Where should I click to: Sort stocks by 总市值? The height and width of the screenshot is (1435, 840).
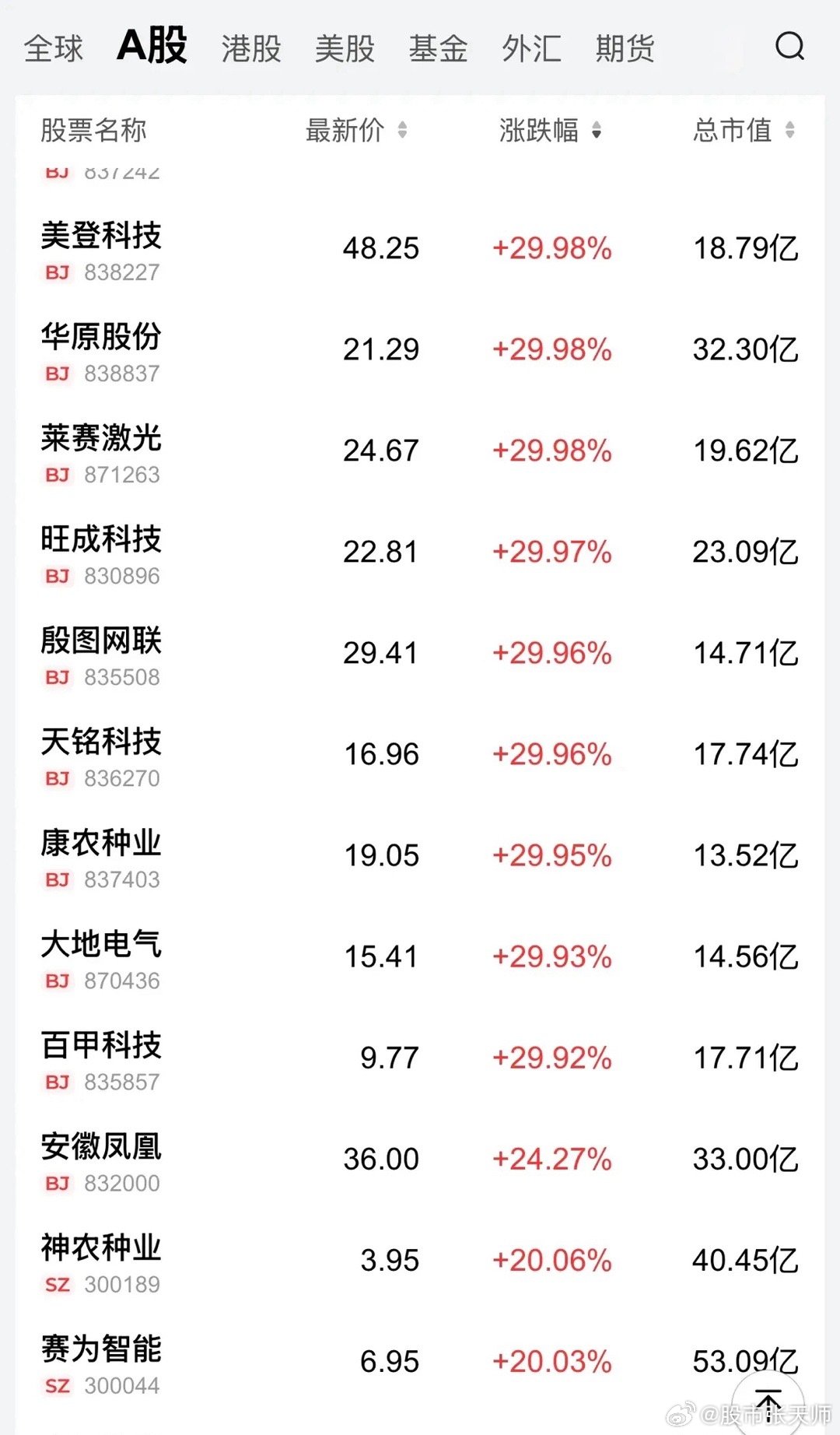(744, 130)
